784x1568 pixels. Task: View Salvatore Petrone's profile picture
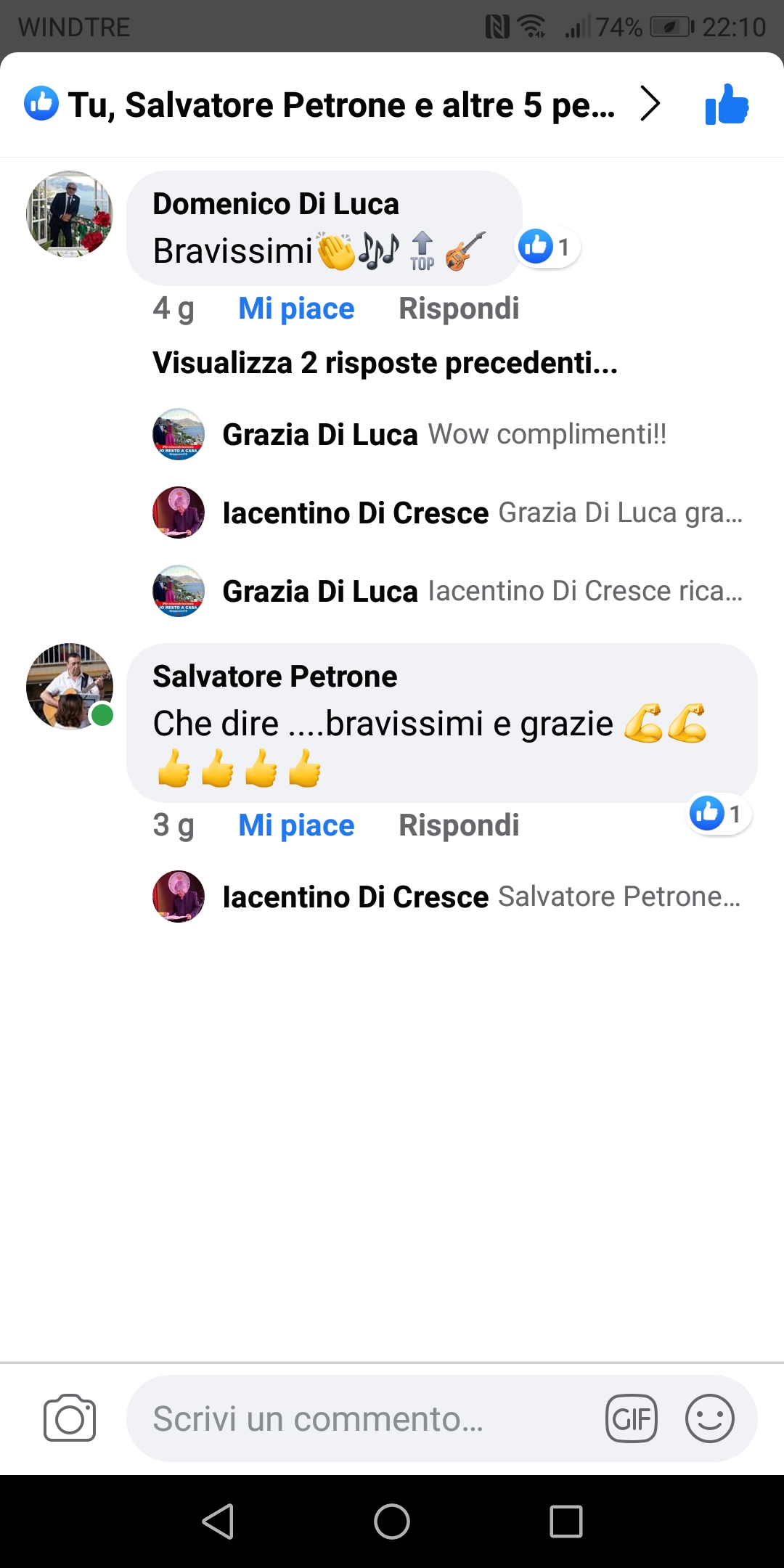70,686
